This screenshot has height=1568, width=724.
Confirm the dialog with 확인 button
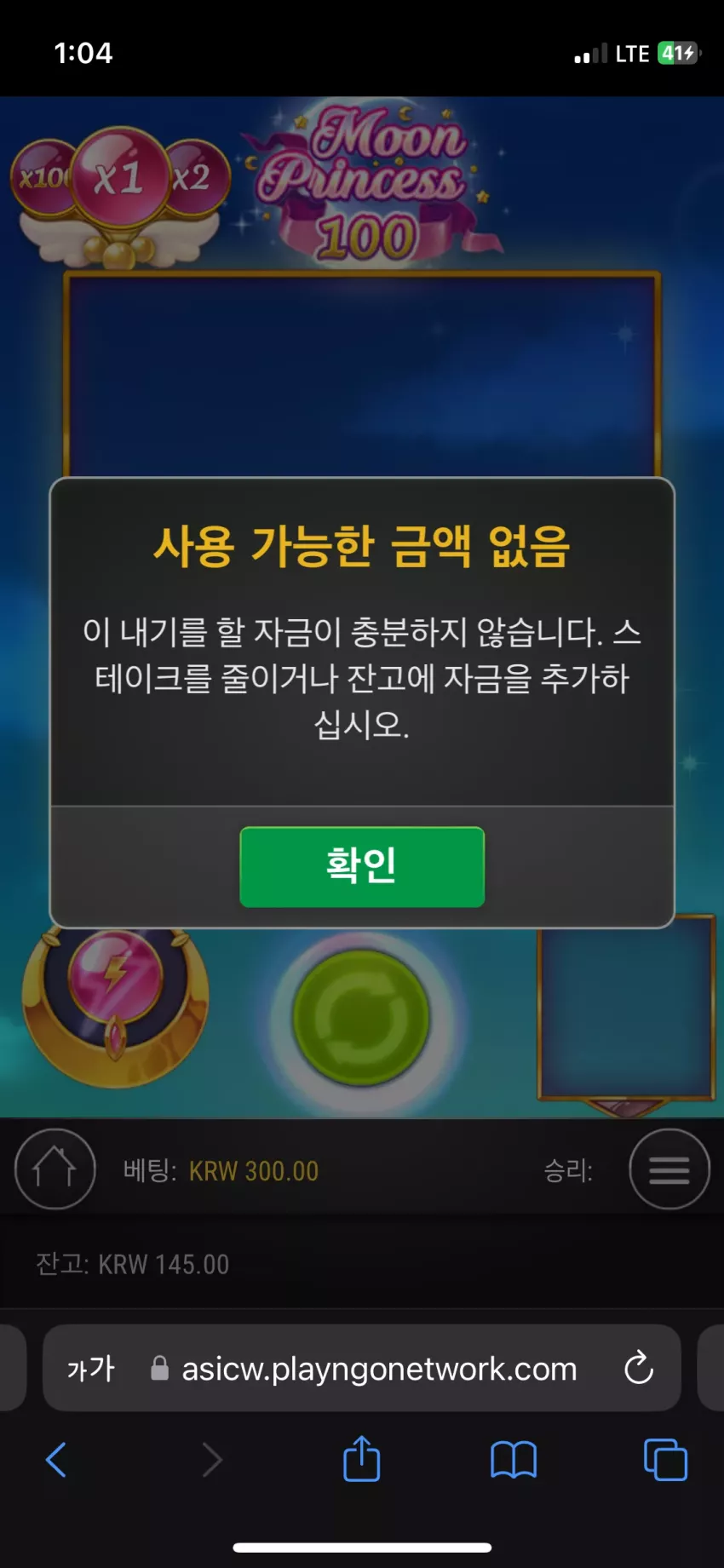click(362, 866)
